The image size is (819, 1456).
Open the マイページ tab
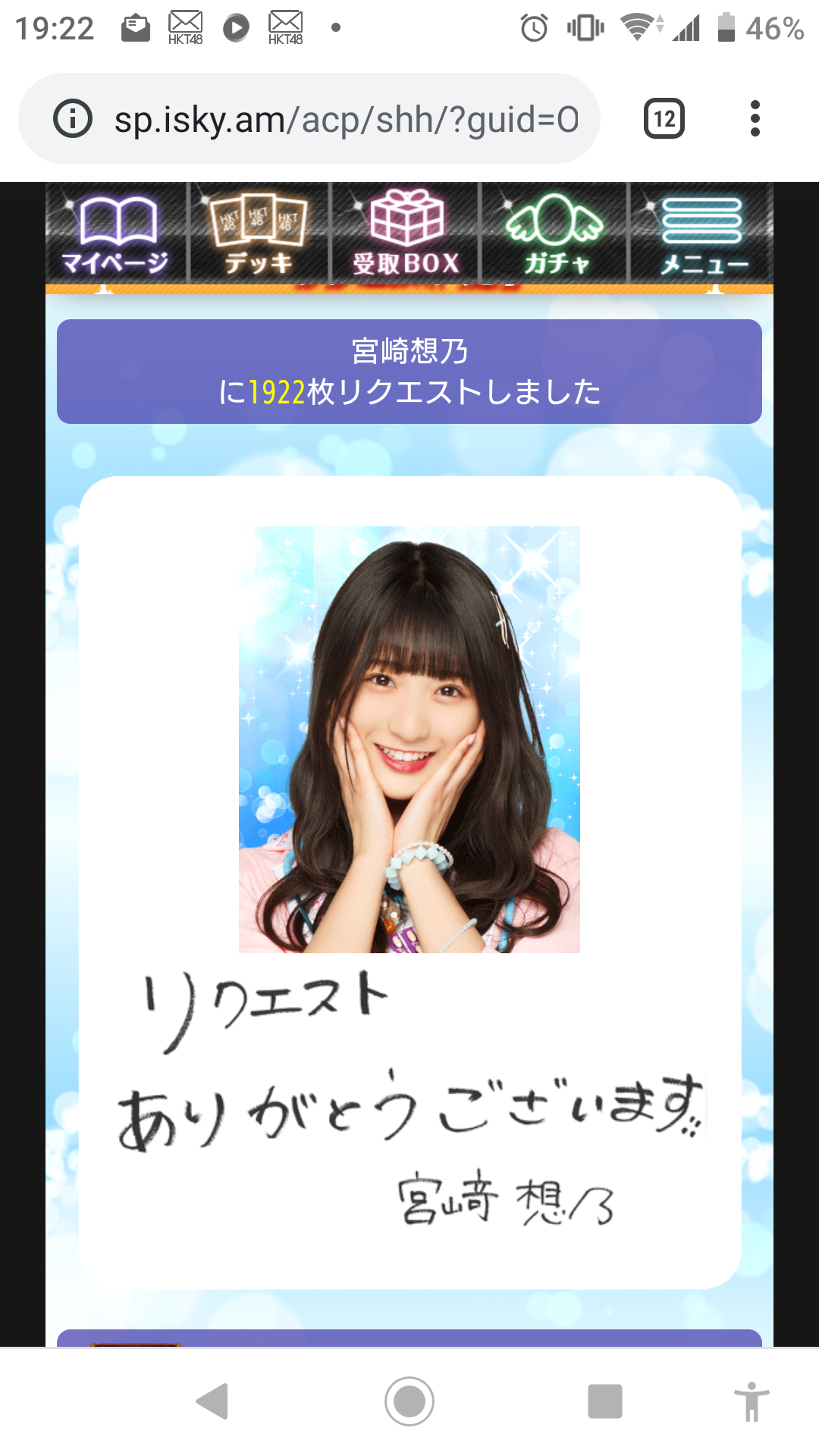click(115, 234)
